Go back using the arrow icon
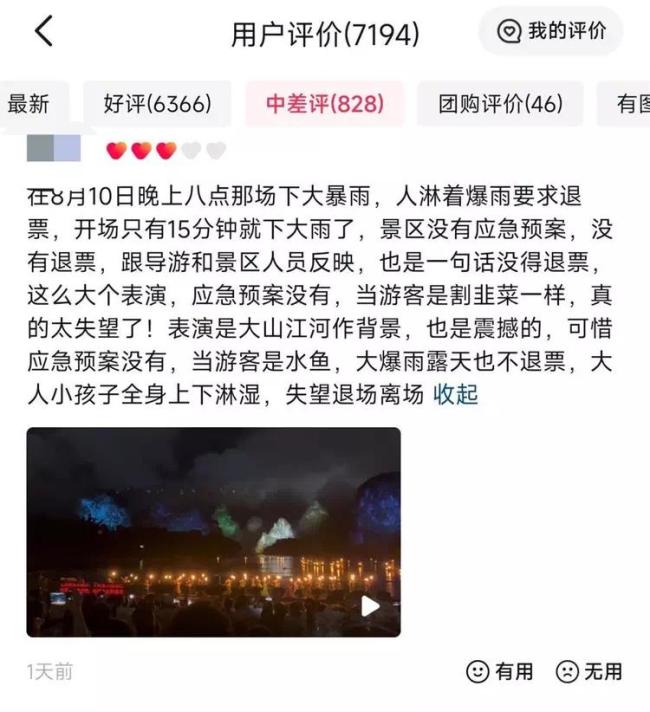Viewport: 650px width, 712px height. tap(43, 32)
